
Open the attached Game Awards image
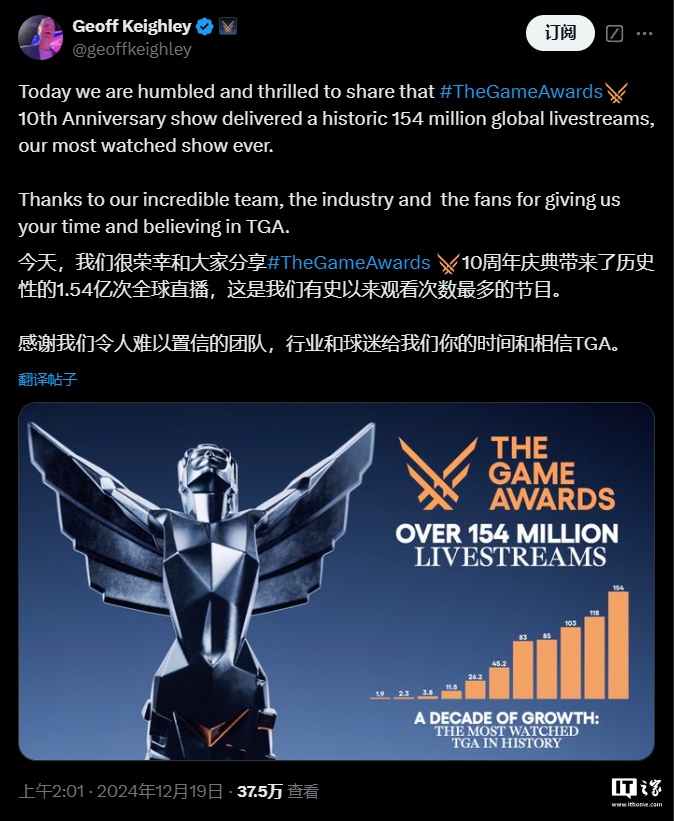(336, 580)
